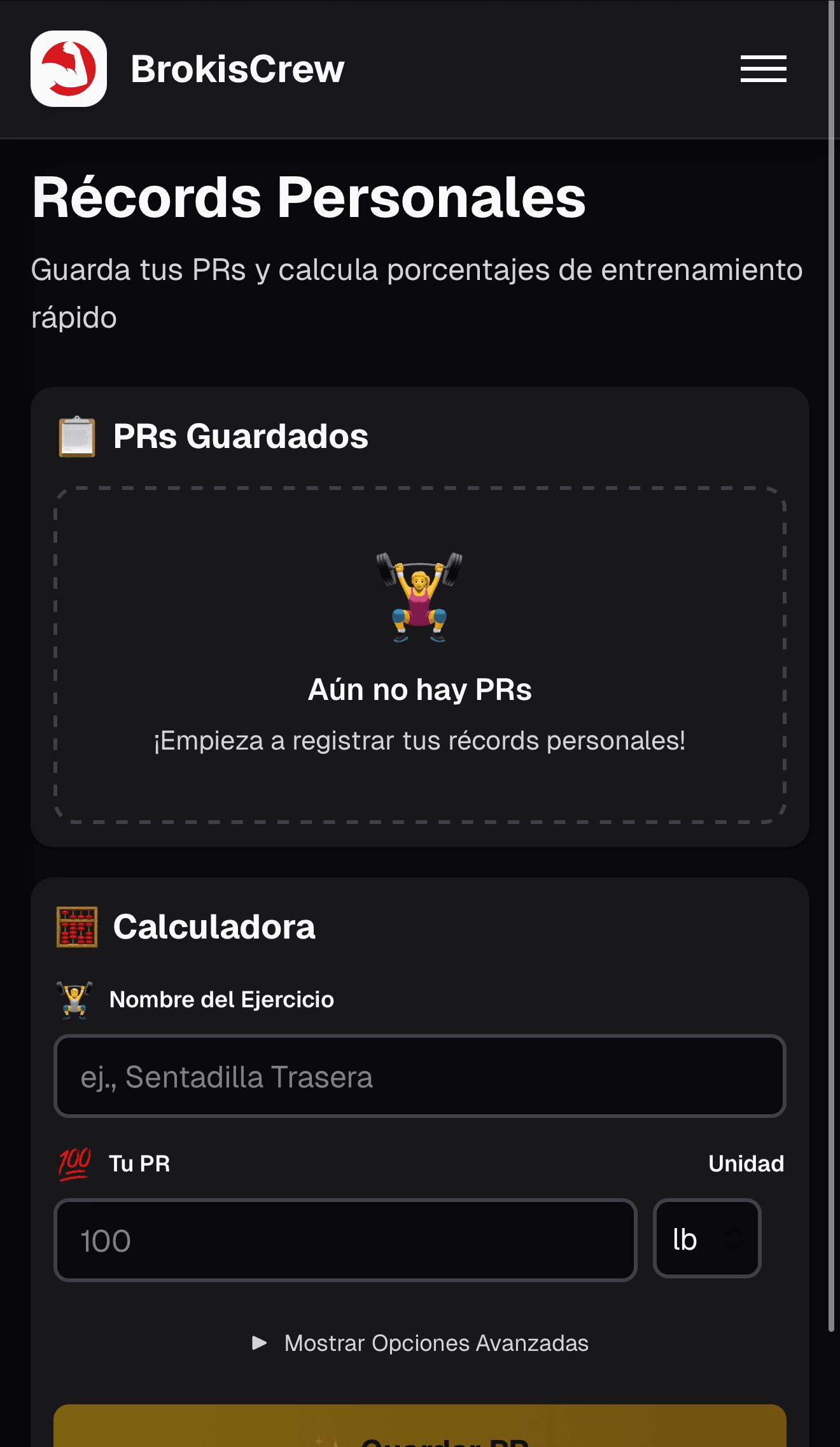Open the lb unit selector
The width and height of the screenshot is (840, 1447).
[x=706, y=1239]
